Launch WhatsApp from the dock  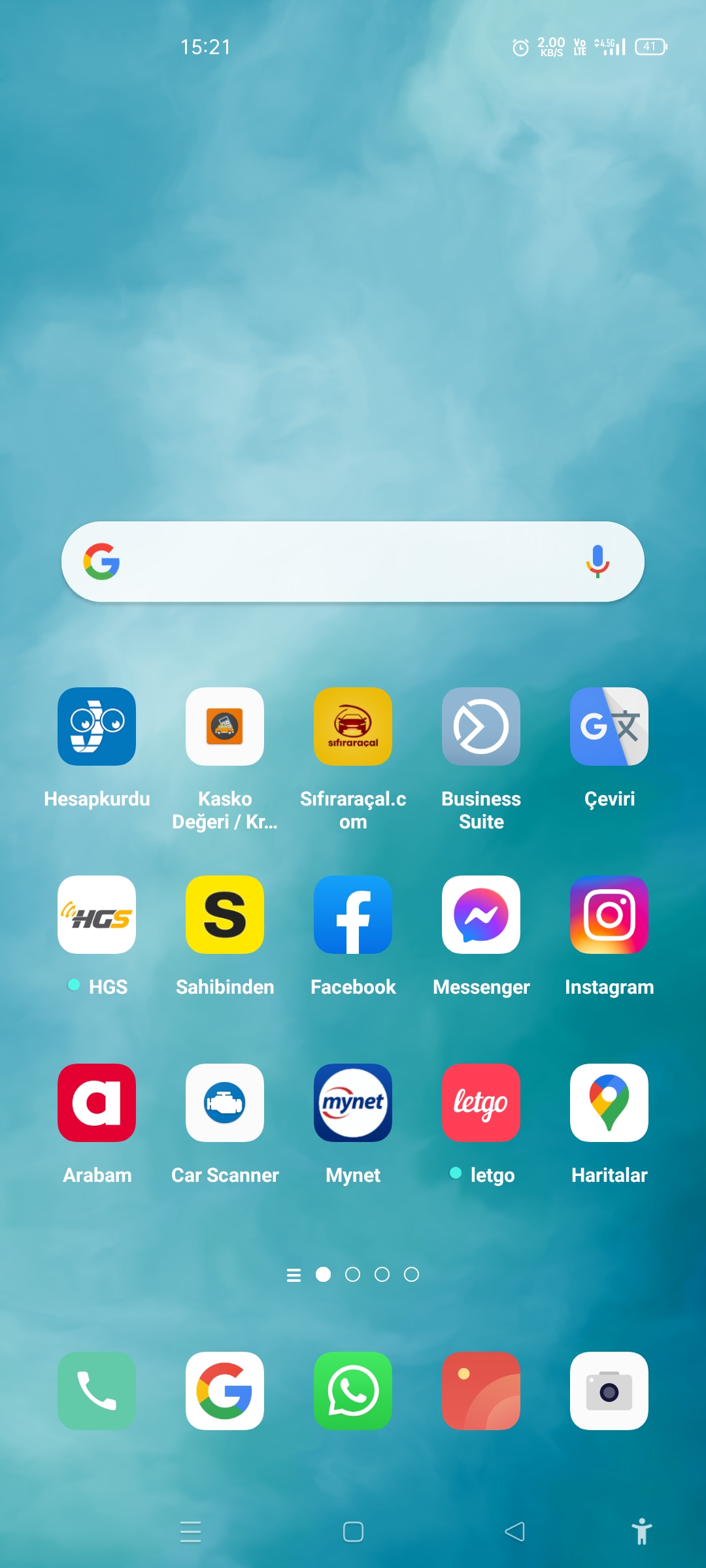353,1391
